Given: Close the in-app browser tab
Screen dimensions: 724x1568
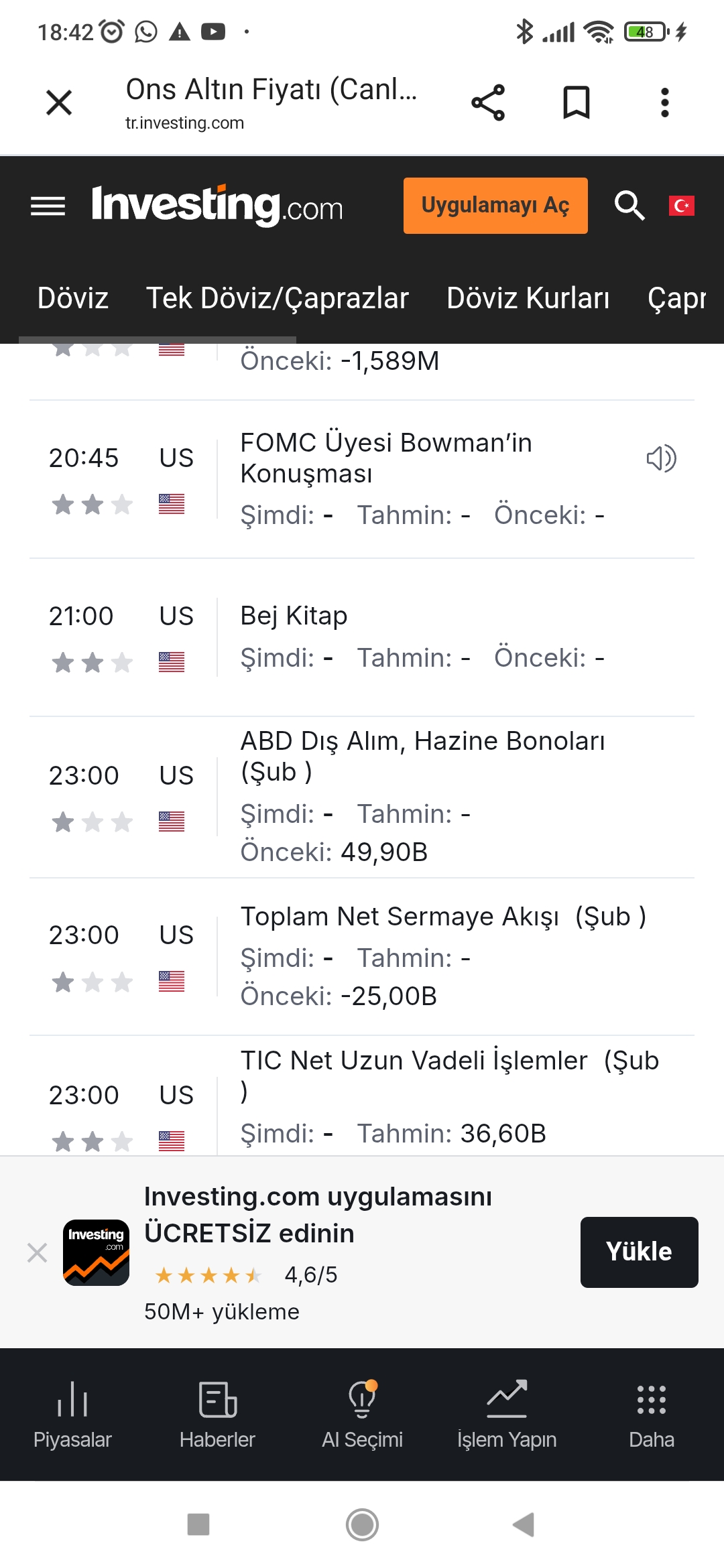Looking at the screenshot, I should [59, 103].
